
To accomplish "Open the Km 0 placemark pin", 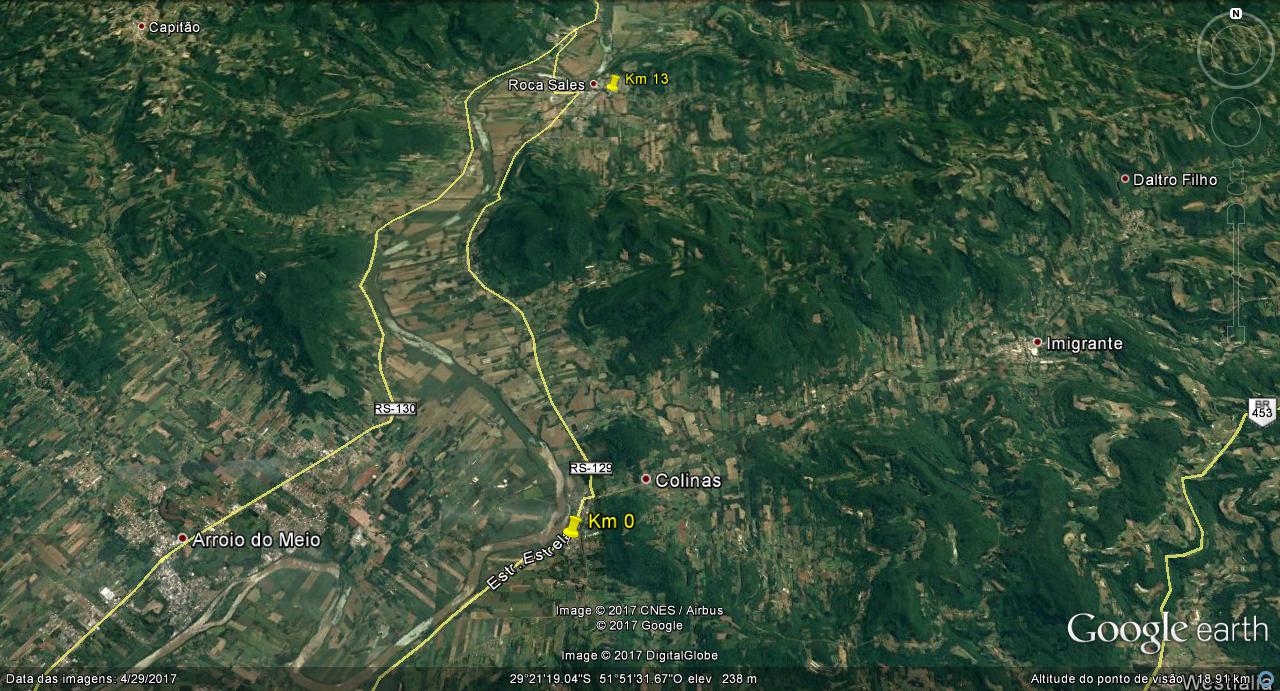I will pos(573,526).
